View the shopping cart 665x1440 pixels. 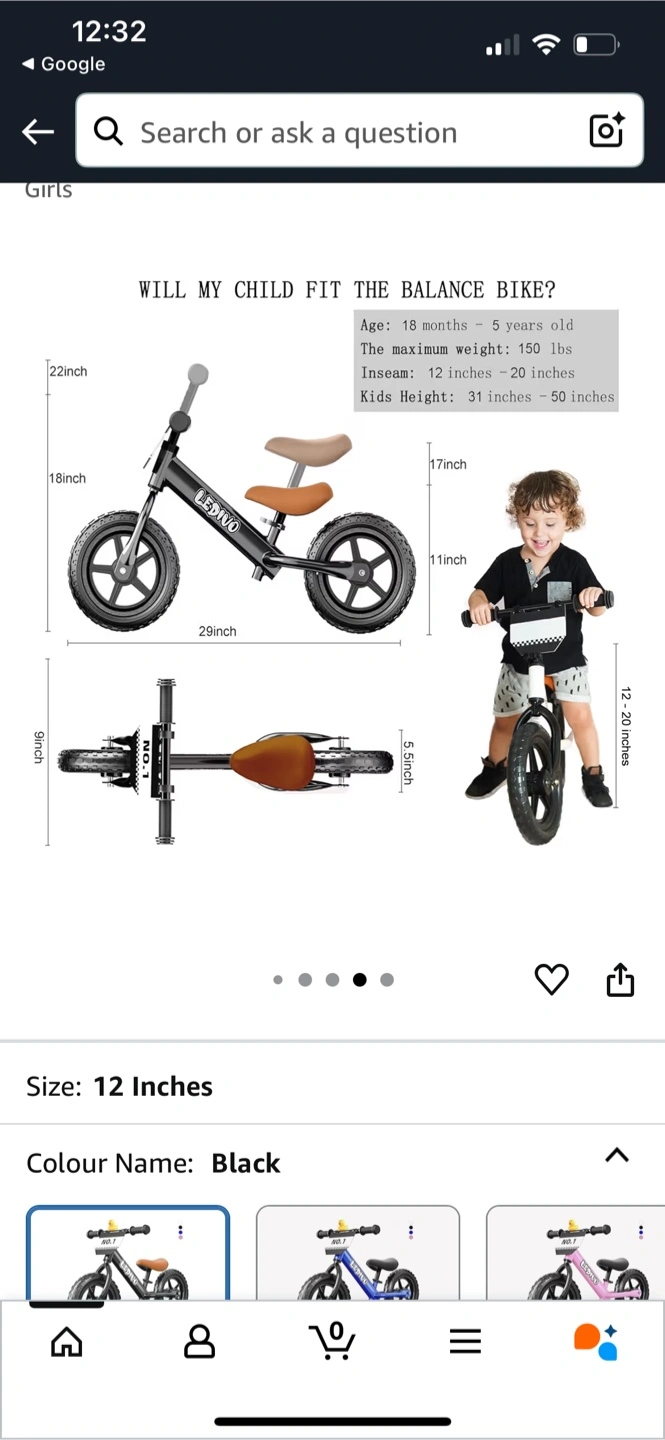click(332, 1341)
